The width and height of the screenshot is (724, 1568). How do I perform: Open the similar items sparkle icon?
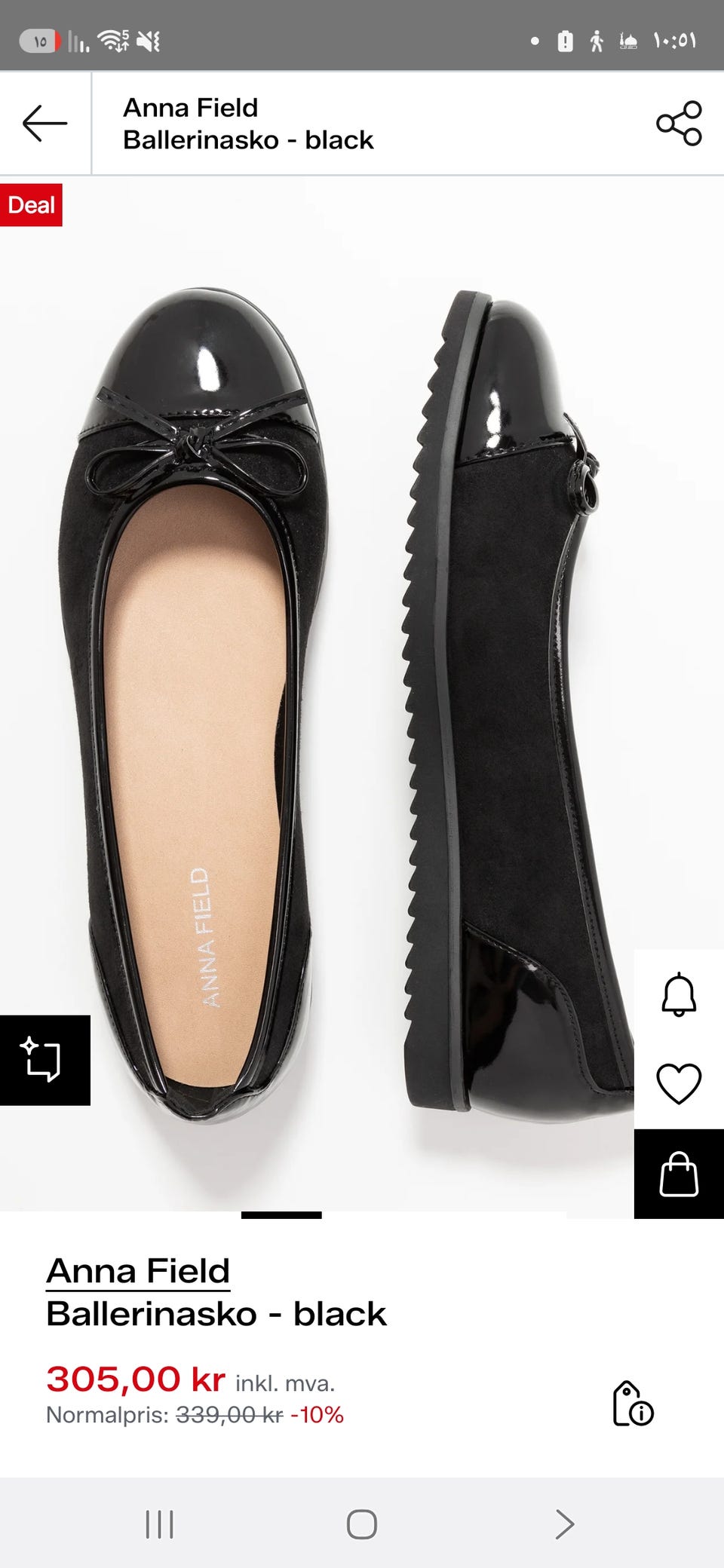pyautogui.click(x=45, y=1060)
